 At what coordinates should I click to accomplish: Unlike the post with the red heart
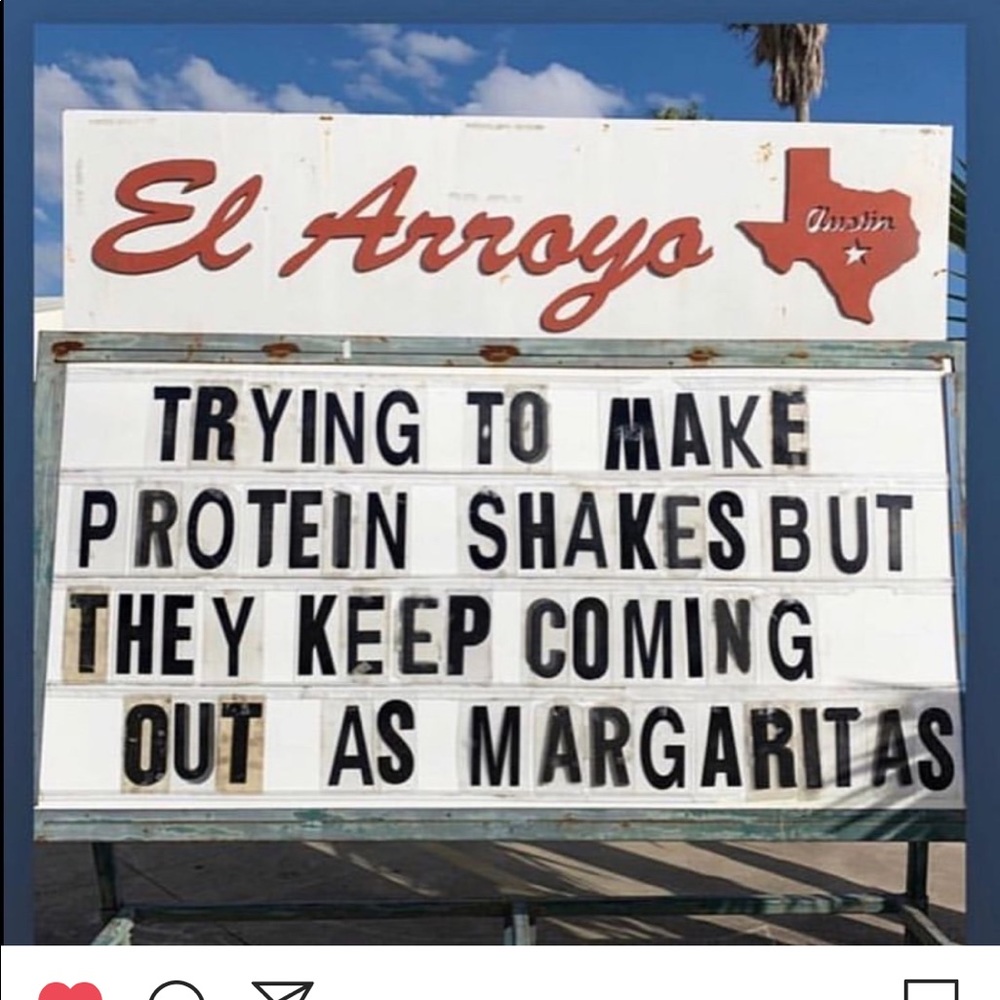coord(69,990)
